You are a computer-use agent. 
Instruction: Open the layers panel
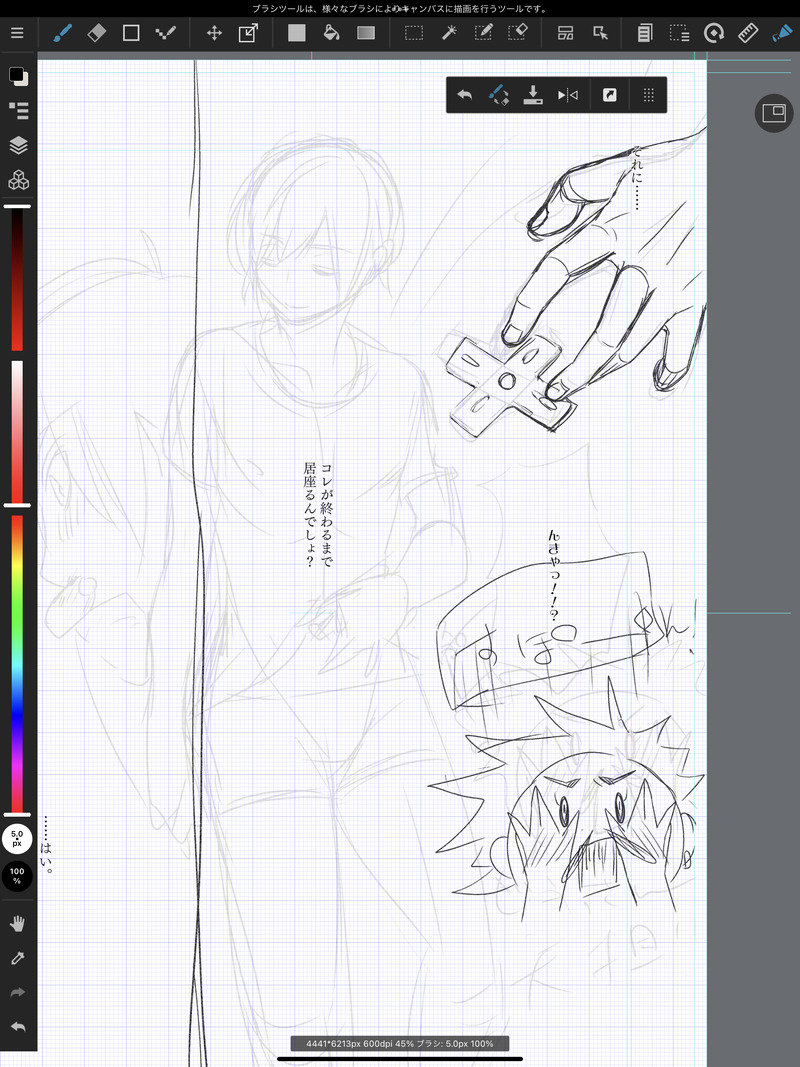18,145
